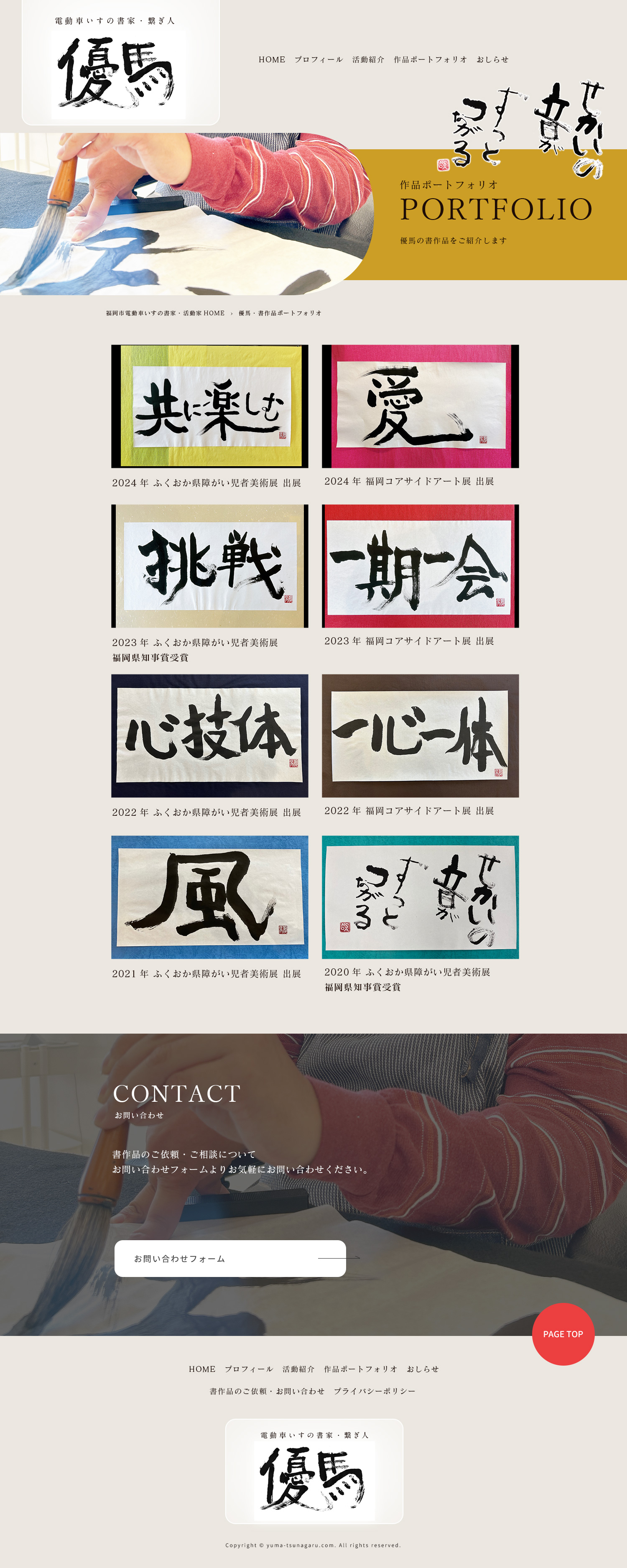
Task: Open プロフィール in the footer menu
Action: [x=248, y=1369]
